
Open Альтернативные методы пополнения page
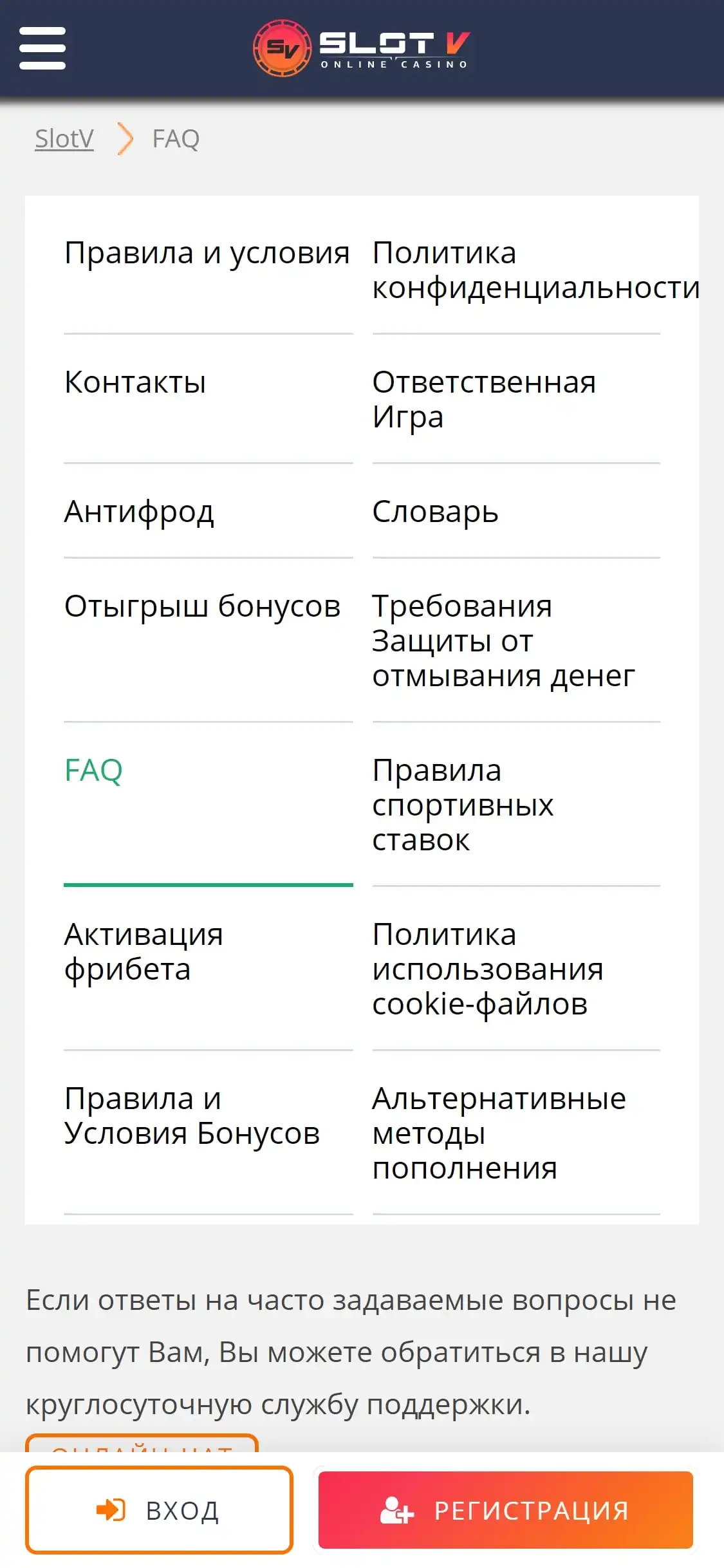point(499,1133)
